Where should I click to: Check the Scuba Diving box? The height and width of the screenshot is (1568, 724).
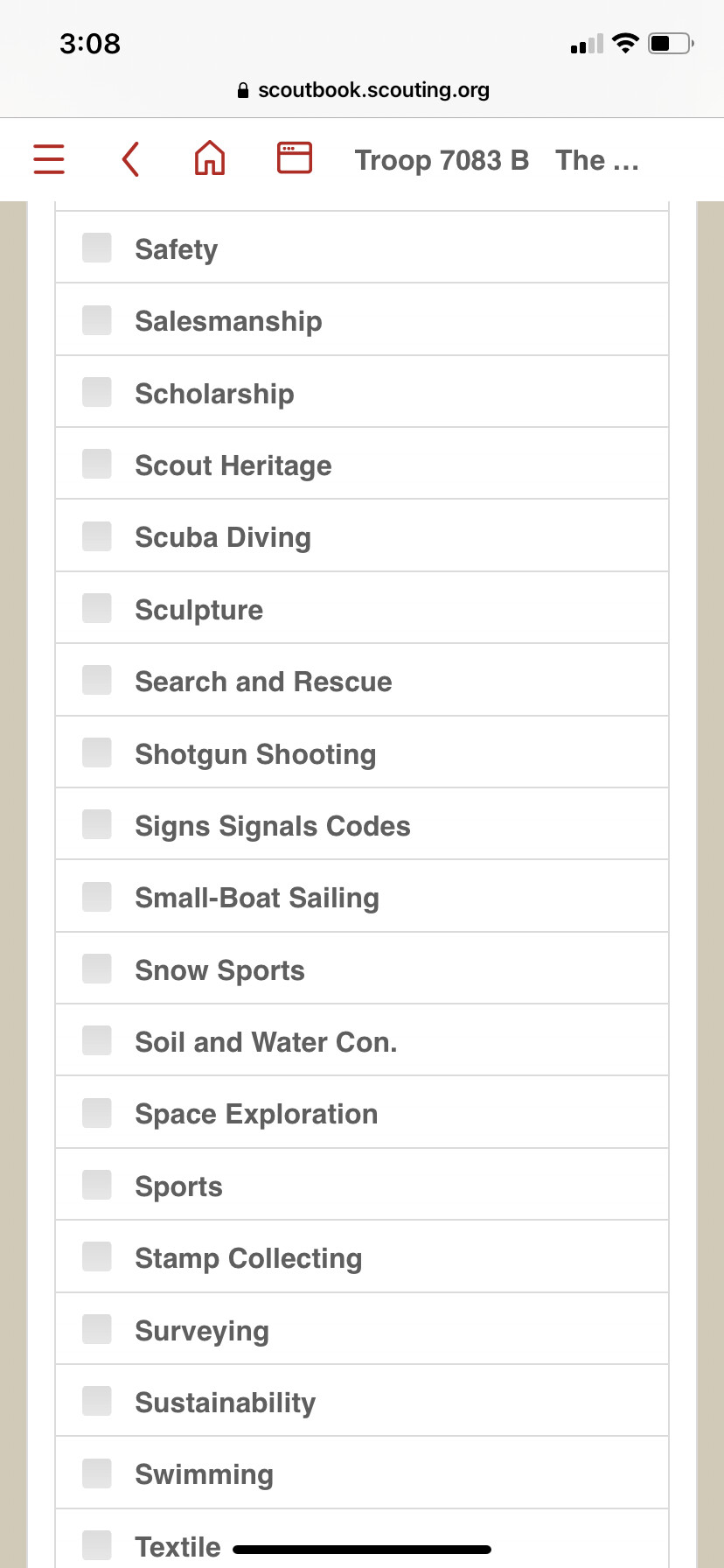coord(97,536)
